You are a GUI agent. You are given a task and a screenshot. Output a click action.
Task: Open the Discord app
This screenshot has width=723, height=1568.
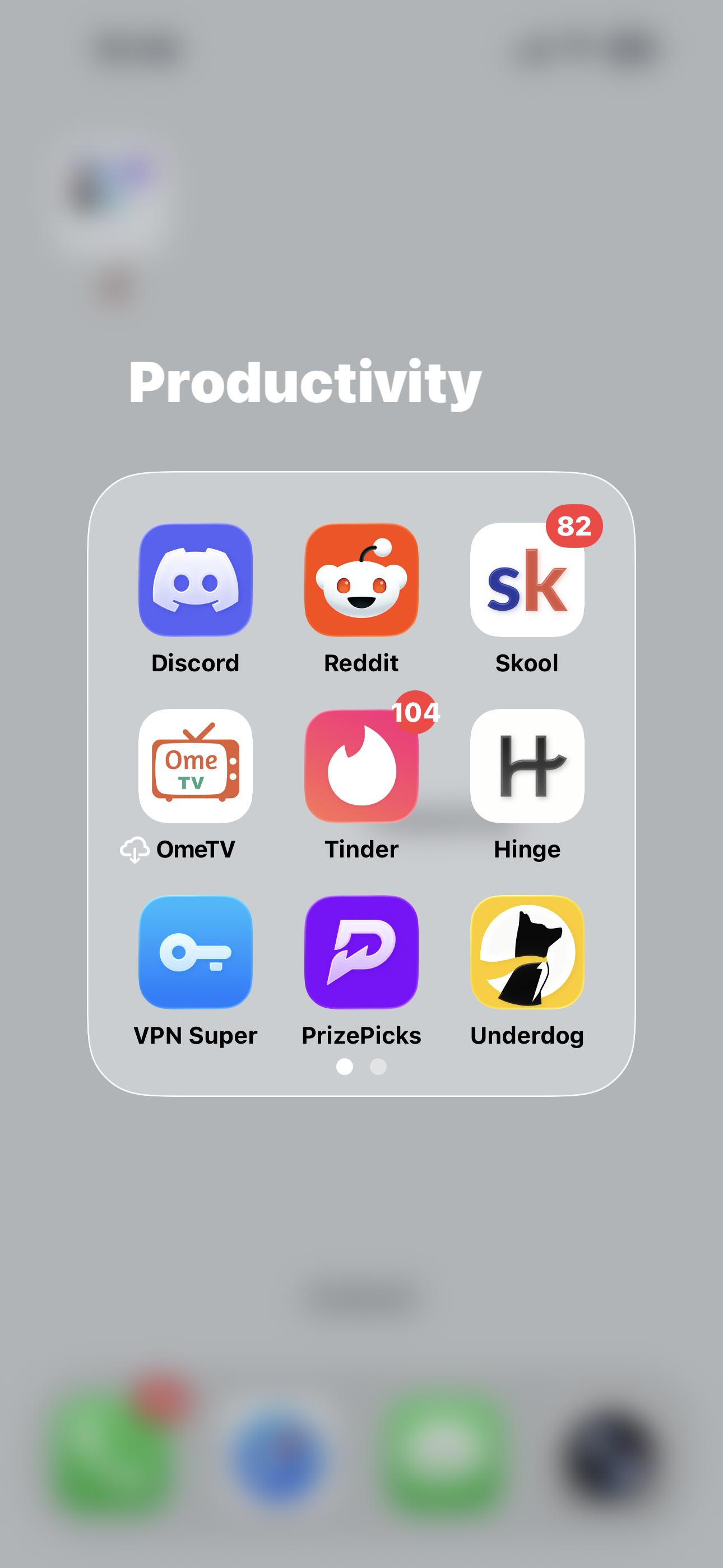[196, 579]
